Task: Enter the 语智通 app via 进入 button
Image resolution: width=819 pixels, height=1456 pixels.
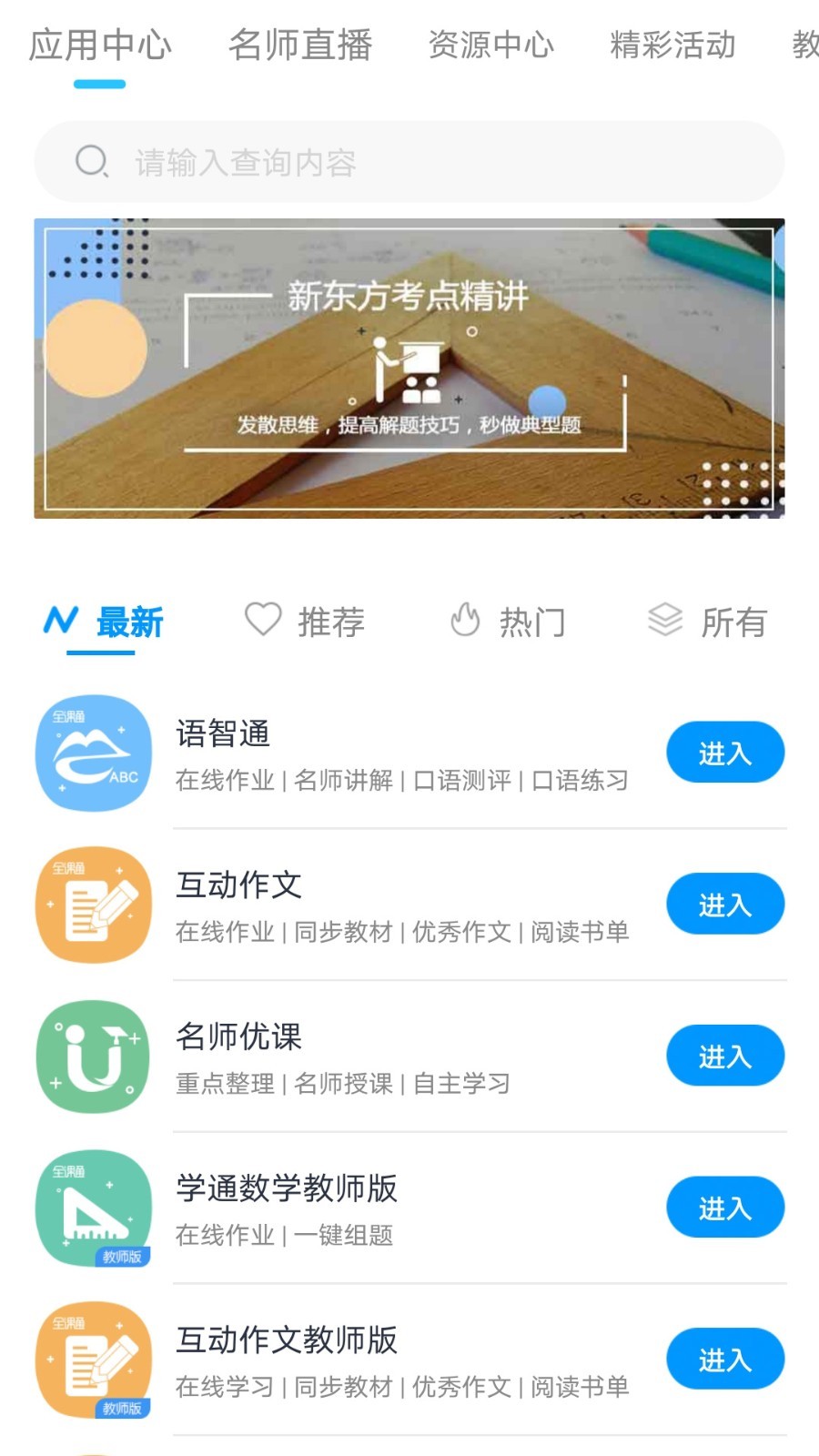Action: [x=725, y=752]
